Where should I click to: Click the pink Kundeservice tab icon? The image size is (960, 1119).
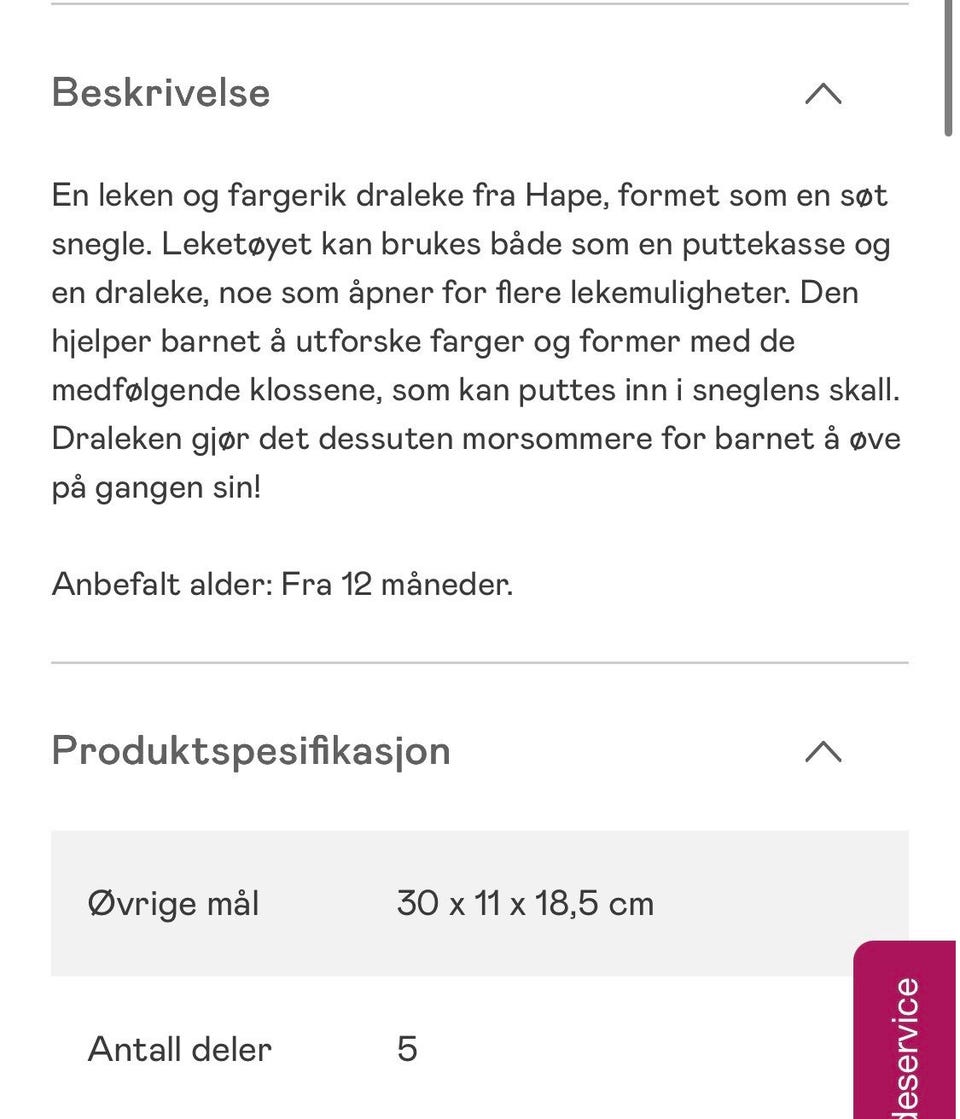905,1030
